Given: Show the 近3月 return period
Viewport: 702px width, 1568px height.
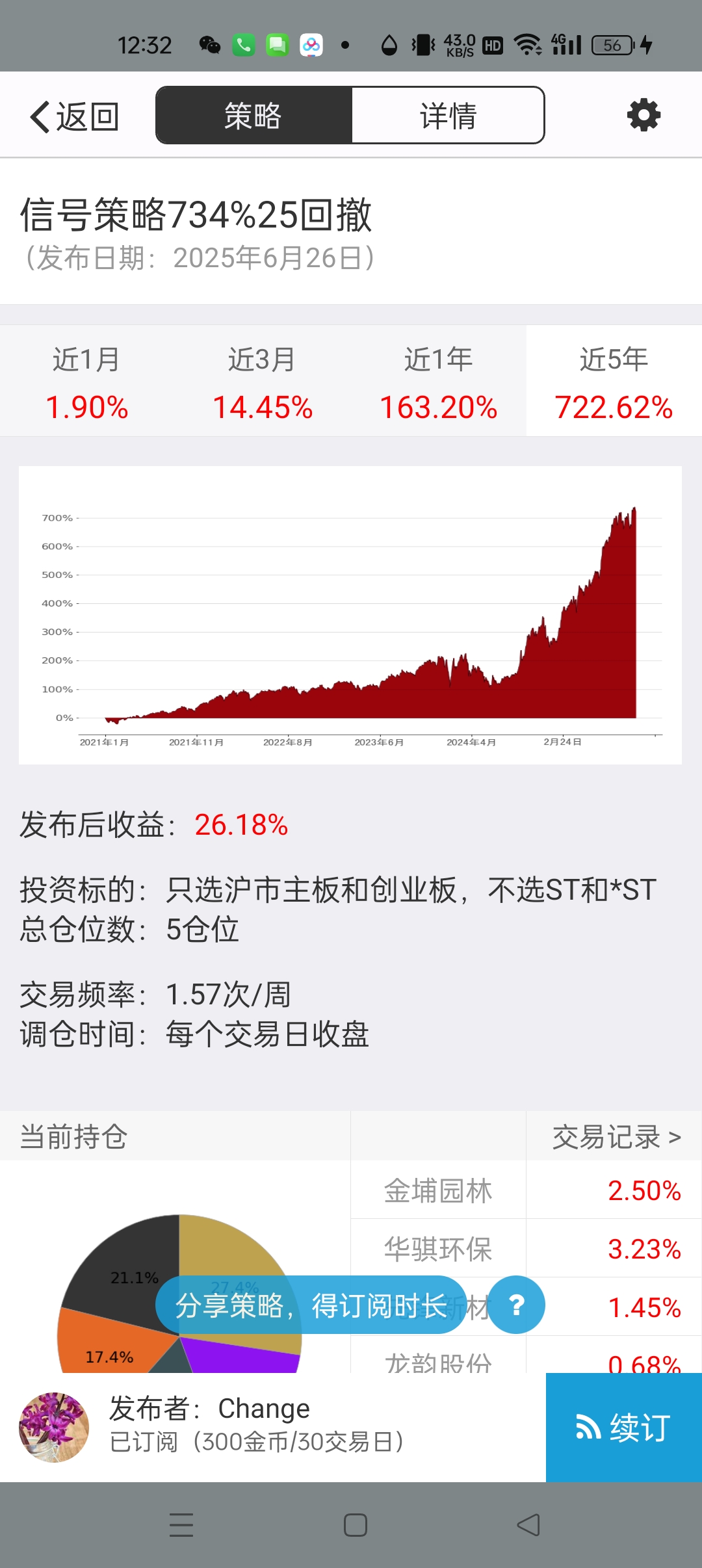Looking at the screenshot, I should tap(263, 382).
